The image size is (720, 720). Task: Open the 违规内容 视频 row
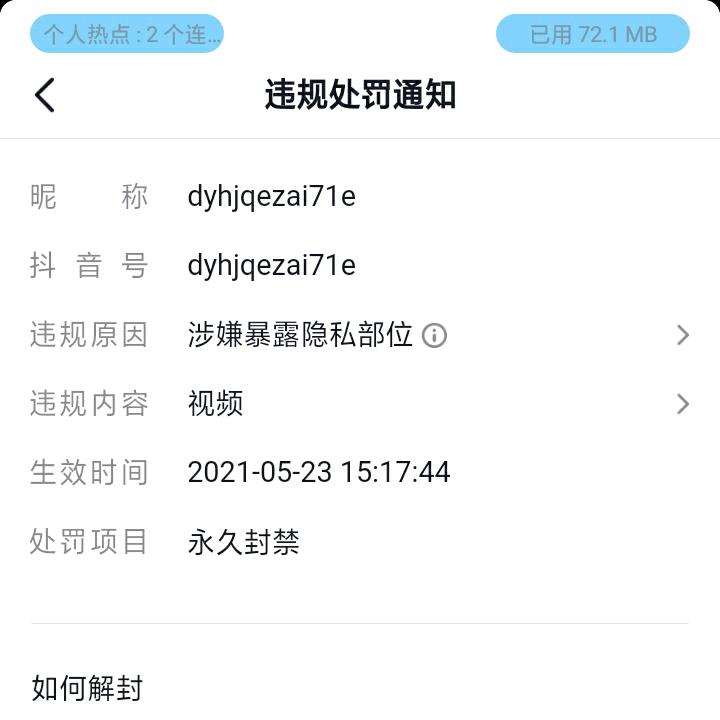click(x=682, y=404)
